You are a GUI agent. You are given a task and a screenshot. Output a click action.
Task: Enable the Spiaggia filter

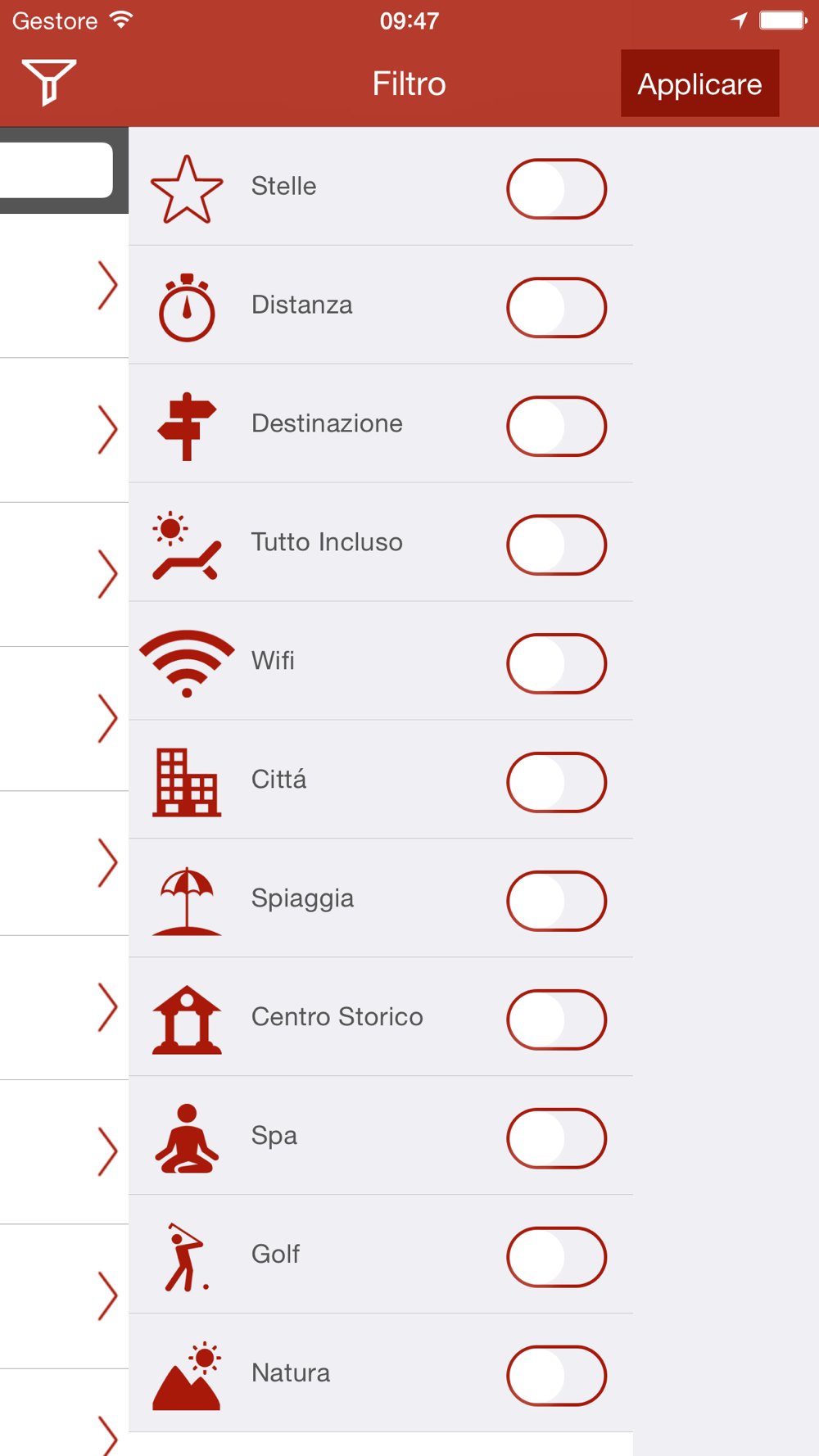coord(556,901)
